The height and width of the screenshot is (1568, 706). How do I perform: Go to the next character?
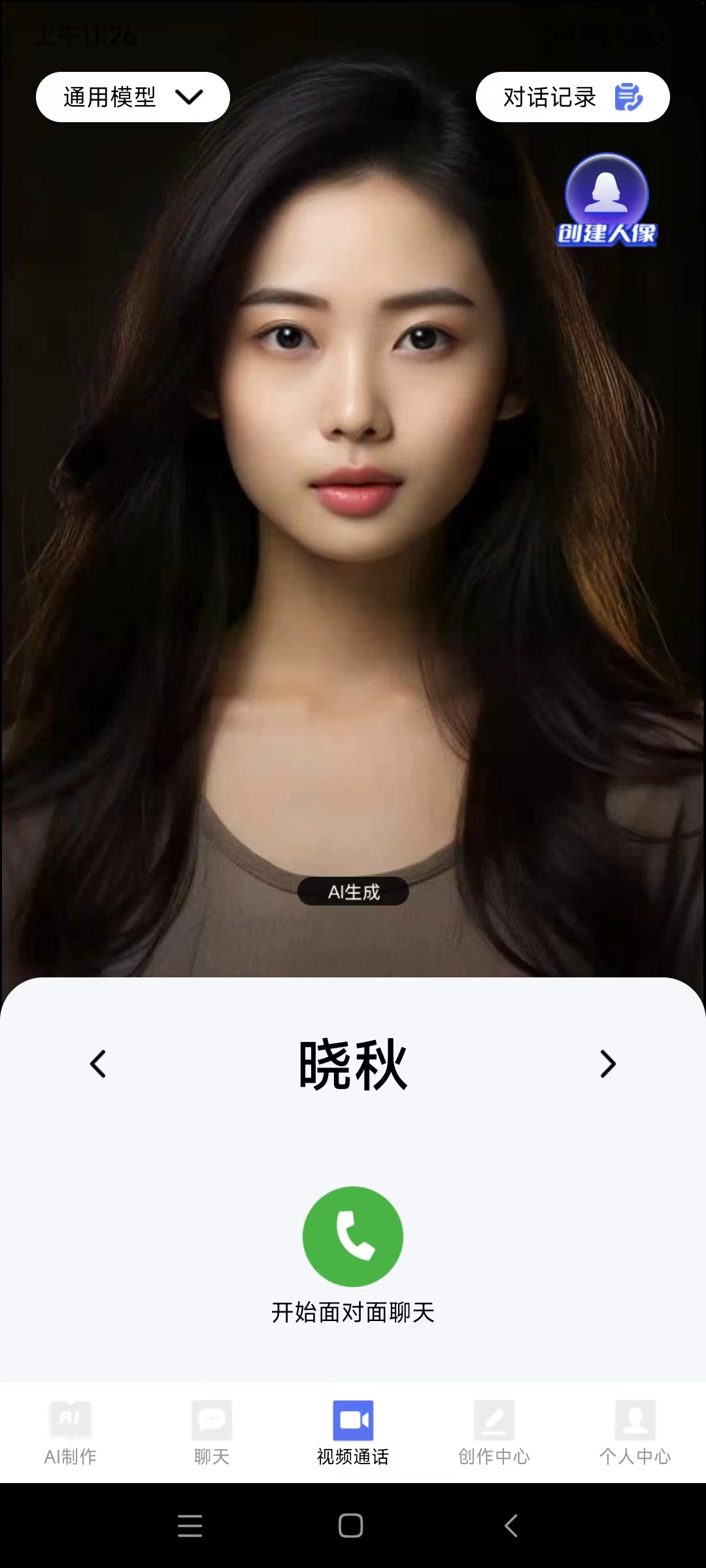(608, 1064)
